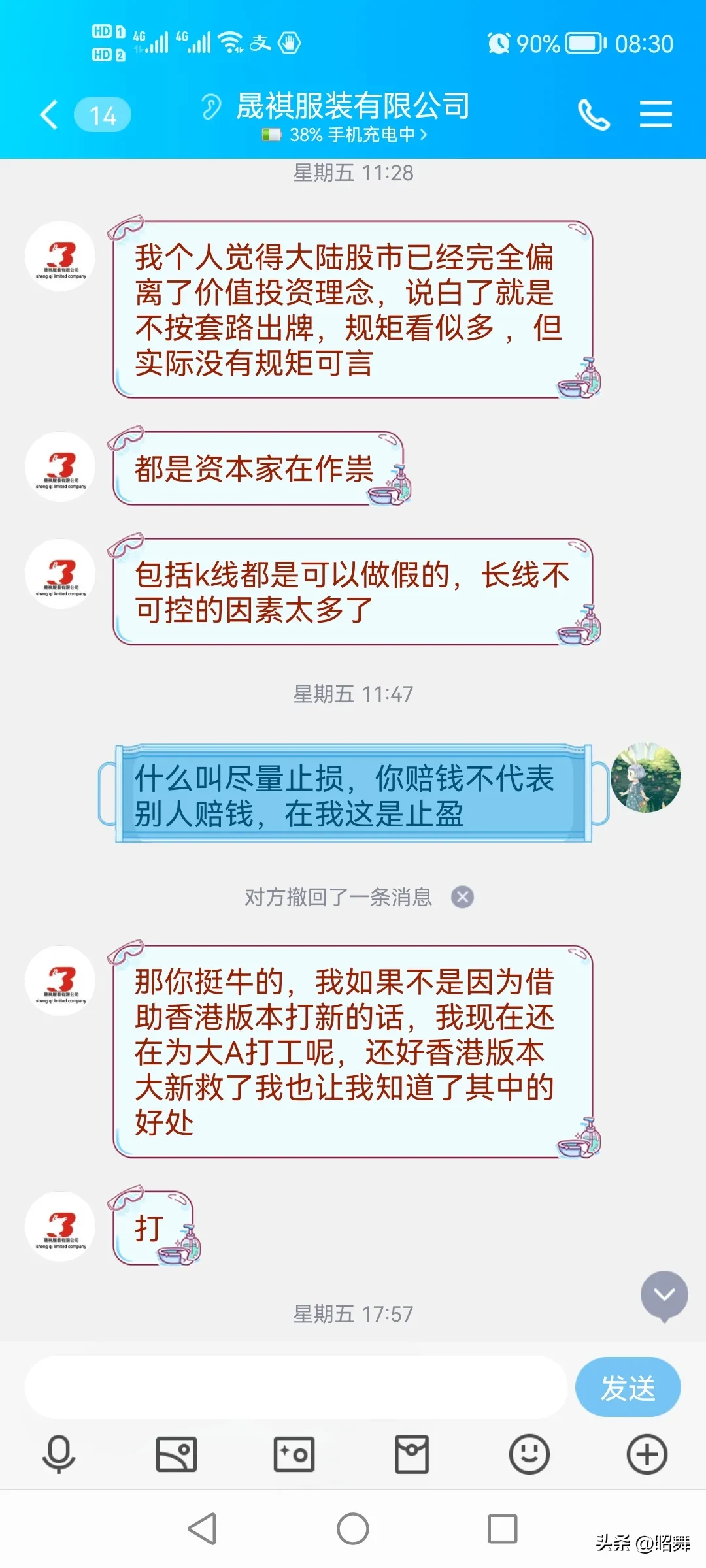Tap the system home button
The width and height of the screenshot is (706, 1568).
click(353, 1529)
